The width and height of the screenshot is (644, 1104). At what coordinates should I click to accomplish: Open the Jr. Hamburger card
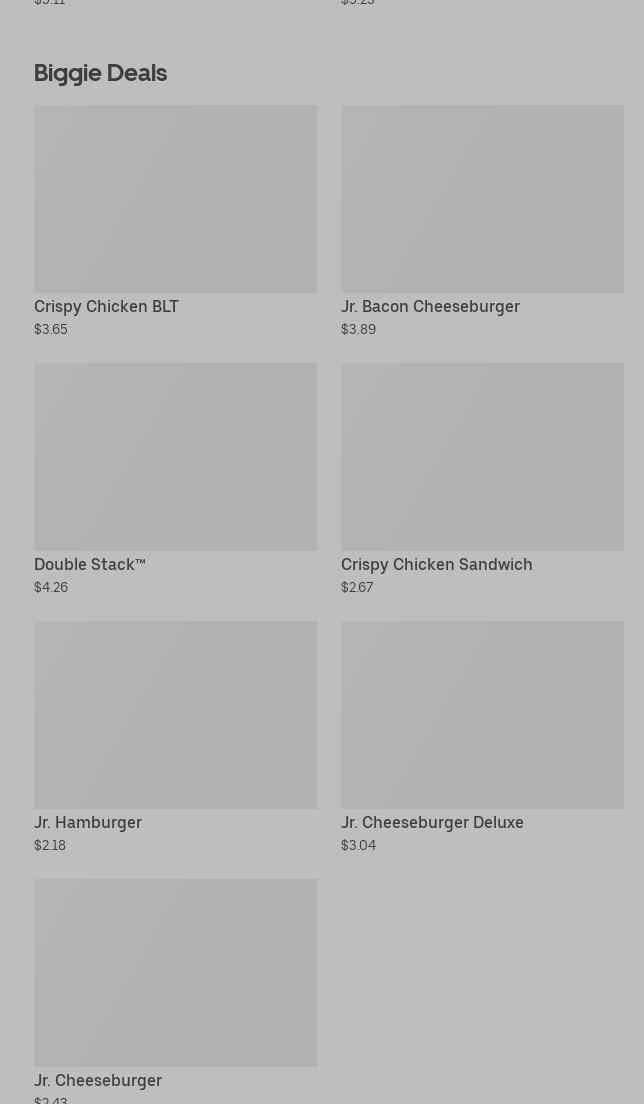(x=175, y=737)
